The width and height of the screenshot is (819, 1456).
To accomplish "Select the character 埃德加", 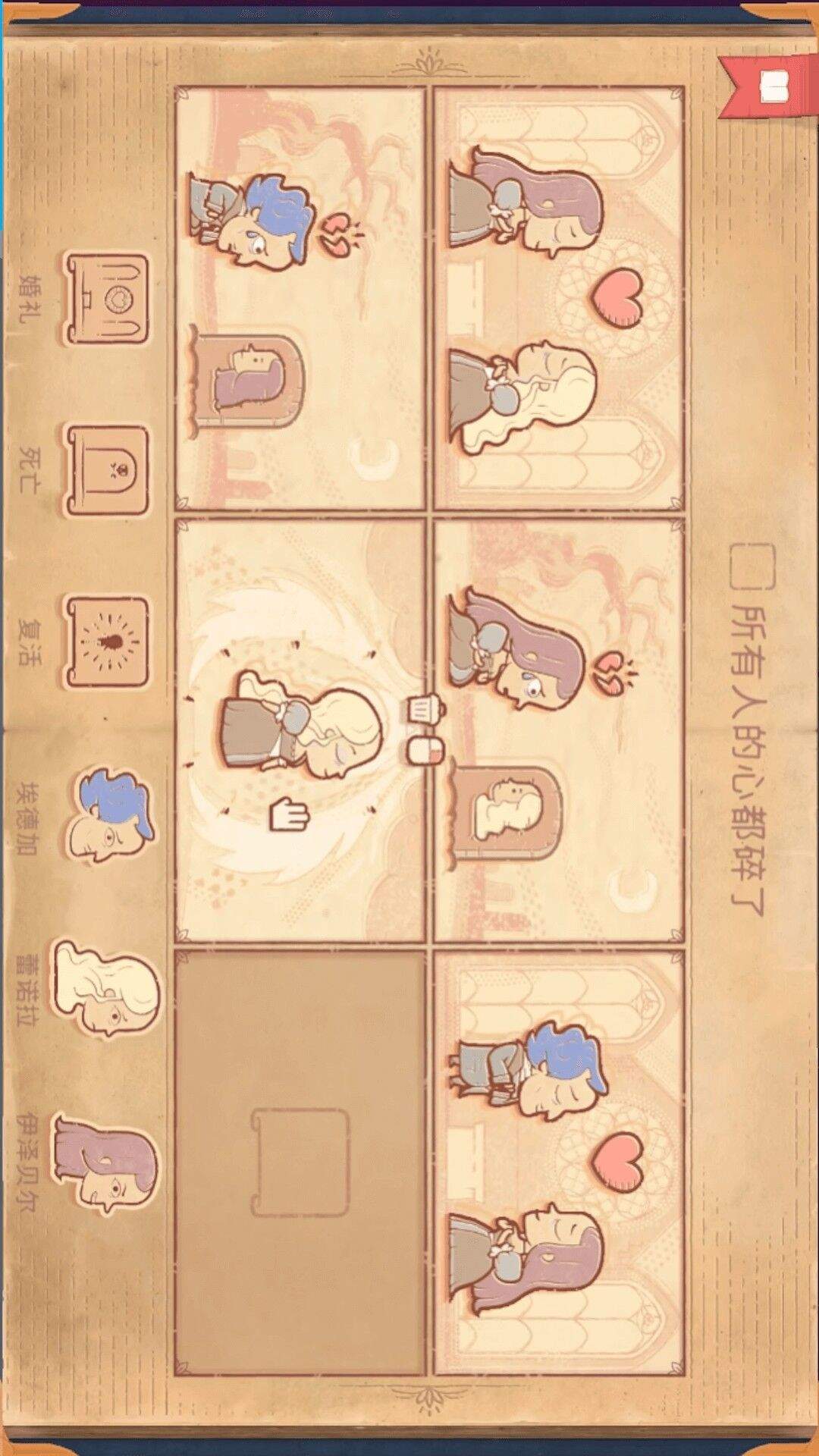I will pyautogui.click(x=114, y=814).
